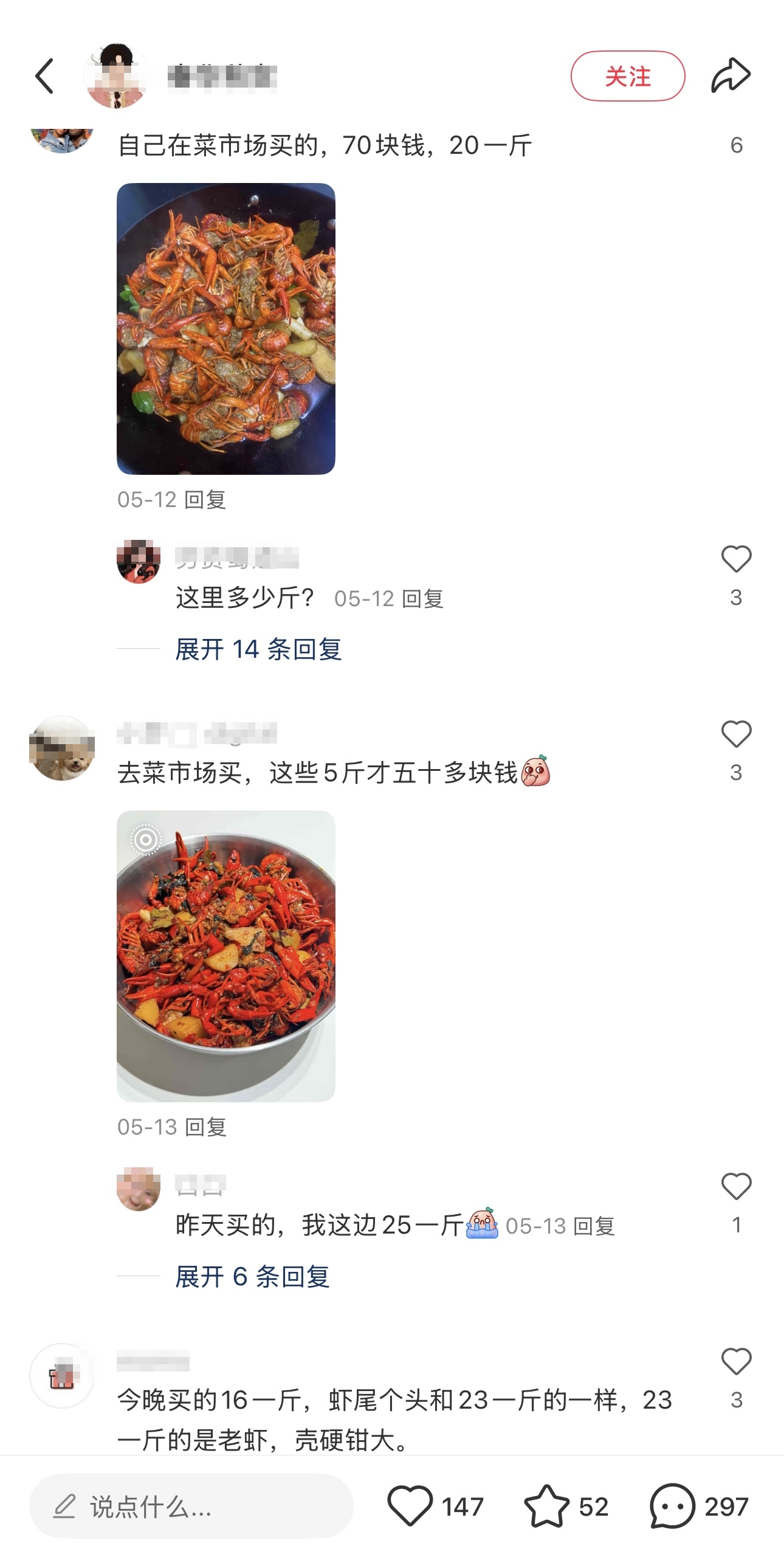Like the reply 这里多少斤？
Screen dimensions: 784x1557
click(736, 559)
